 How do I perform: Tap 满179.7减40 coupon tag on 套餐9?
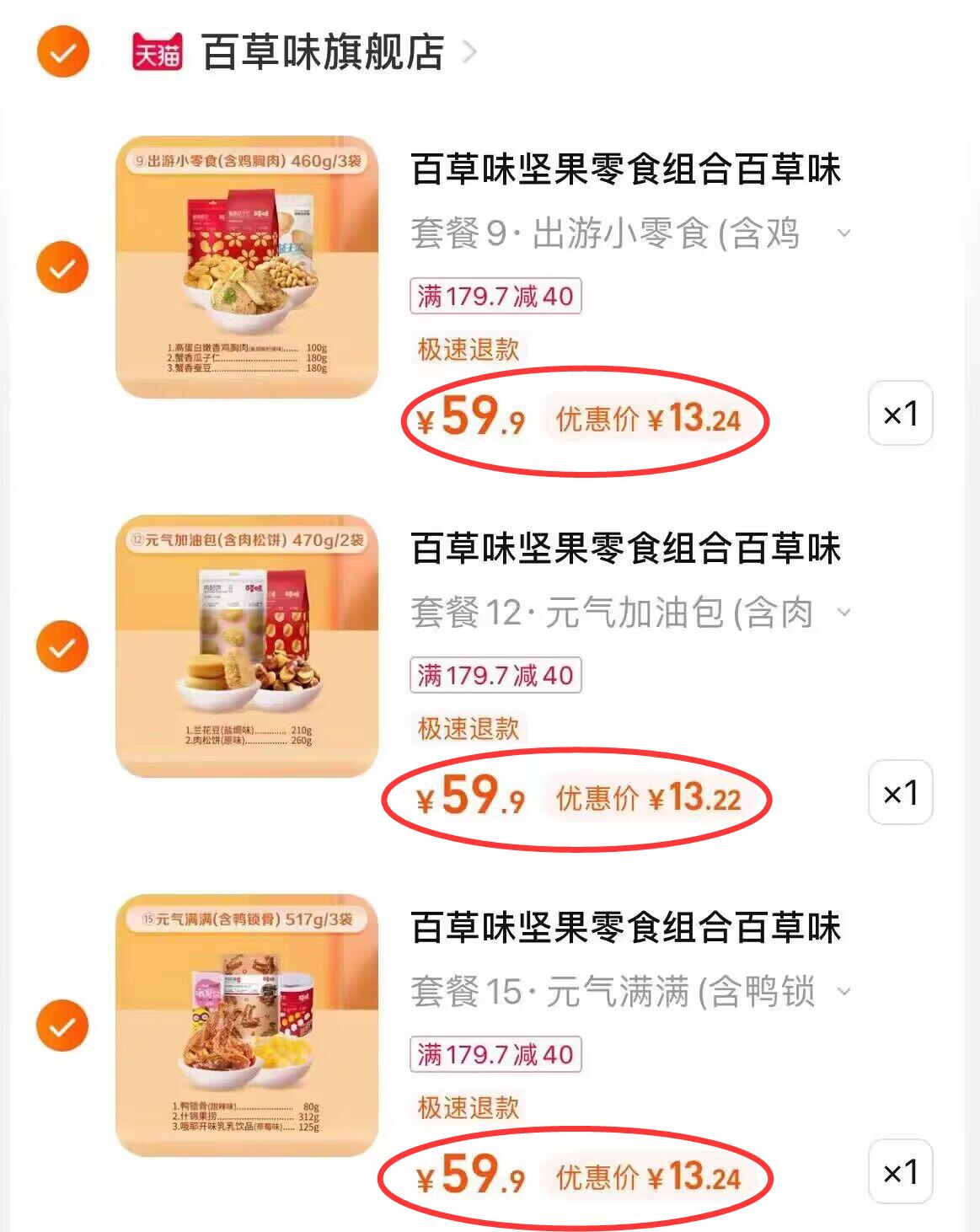point(495,297)
